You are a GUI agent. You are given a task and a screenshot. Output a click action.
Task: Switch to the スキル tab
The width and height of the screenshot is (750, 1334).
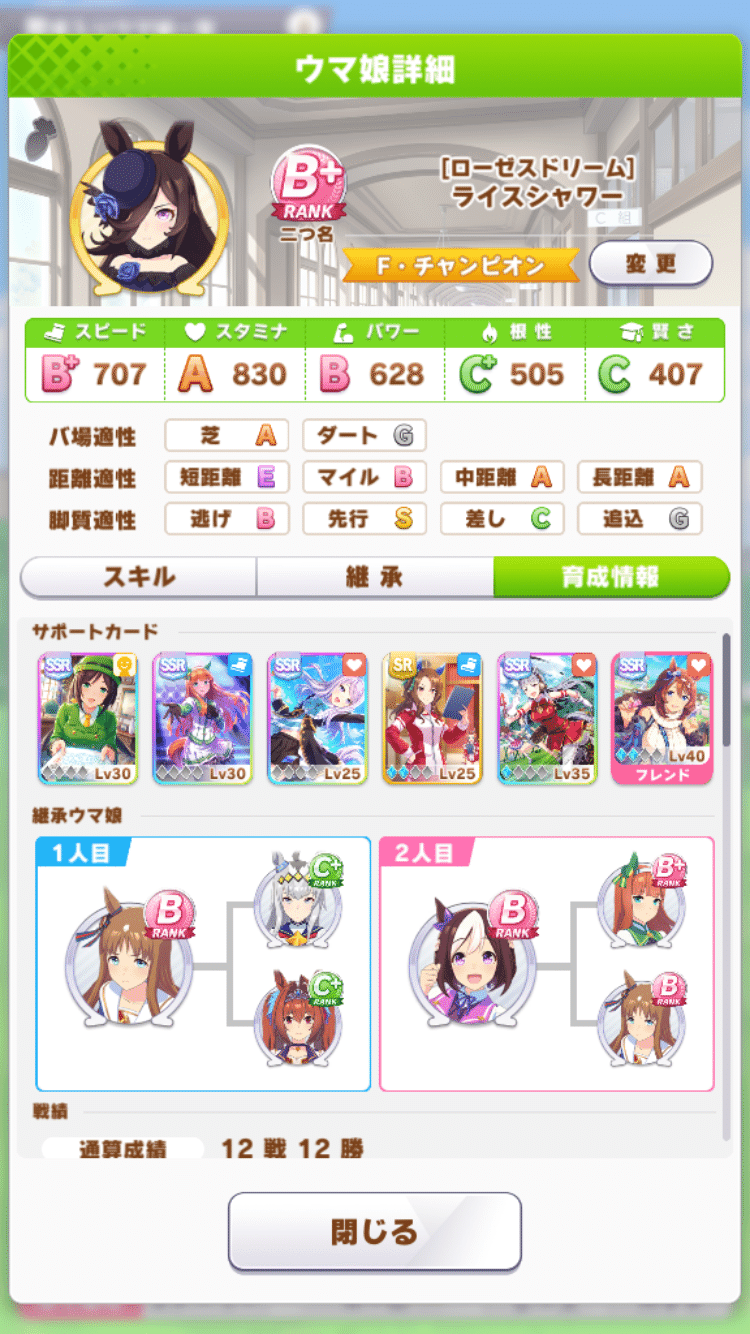pyautogui.click(x=138, y=577)
